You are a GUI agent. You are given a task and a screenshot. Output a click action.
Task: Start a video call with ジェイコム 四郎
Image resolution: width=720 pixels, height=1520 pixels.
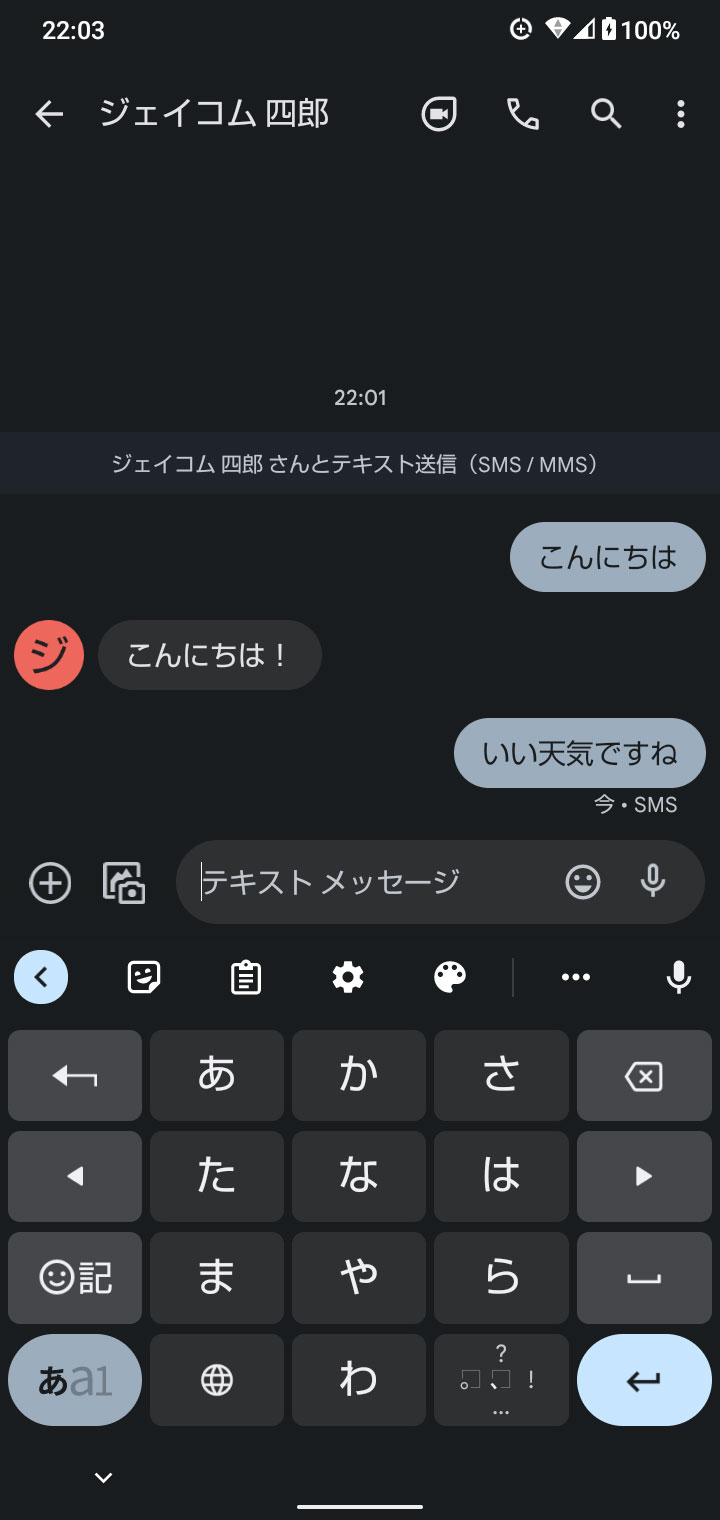pos(438,114)
